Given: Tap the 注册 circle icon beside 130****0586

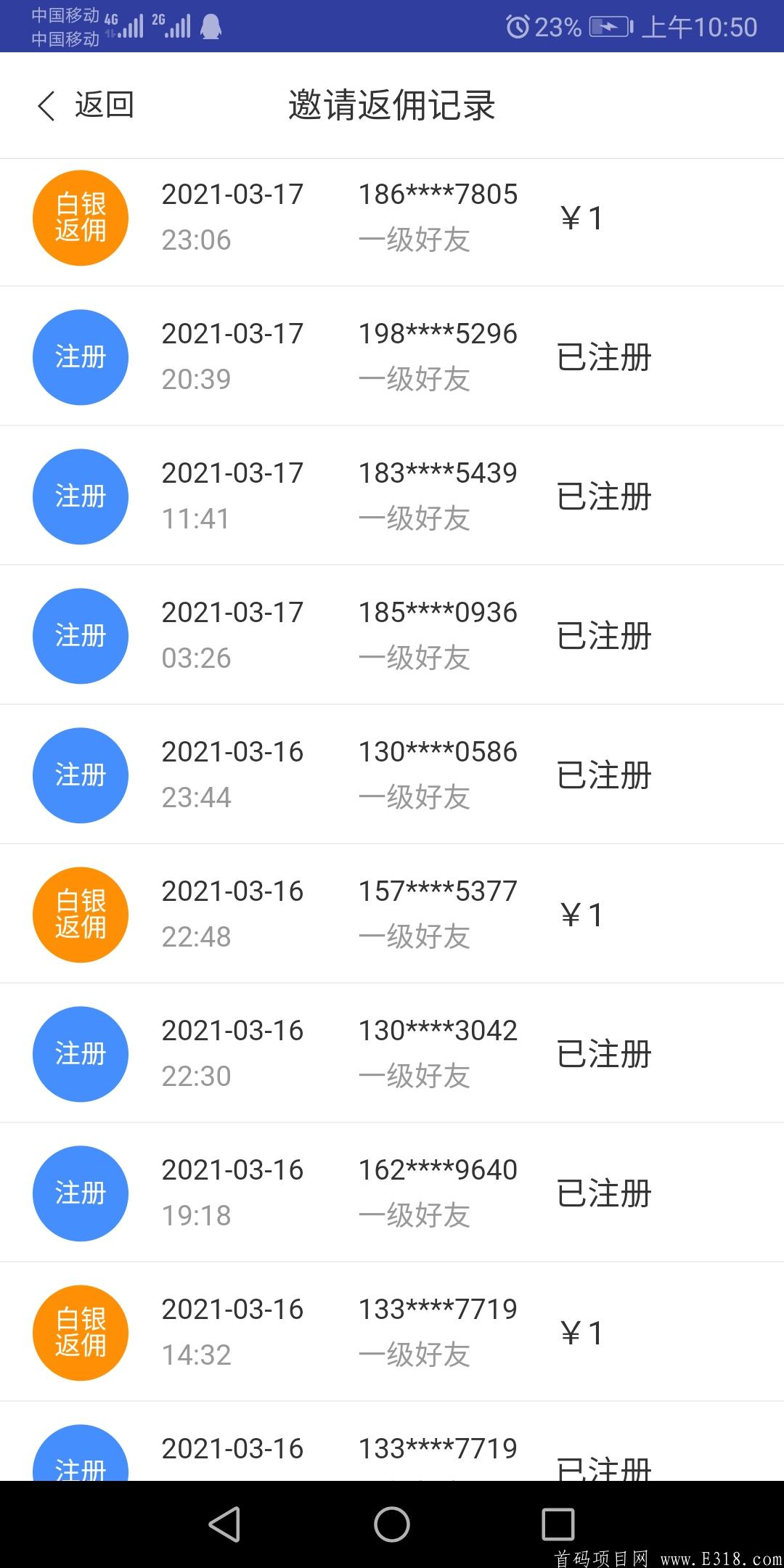Looking at the screenshot, I should 80,775.
